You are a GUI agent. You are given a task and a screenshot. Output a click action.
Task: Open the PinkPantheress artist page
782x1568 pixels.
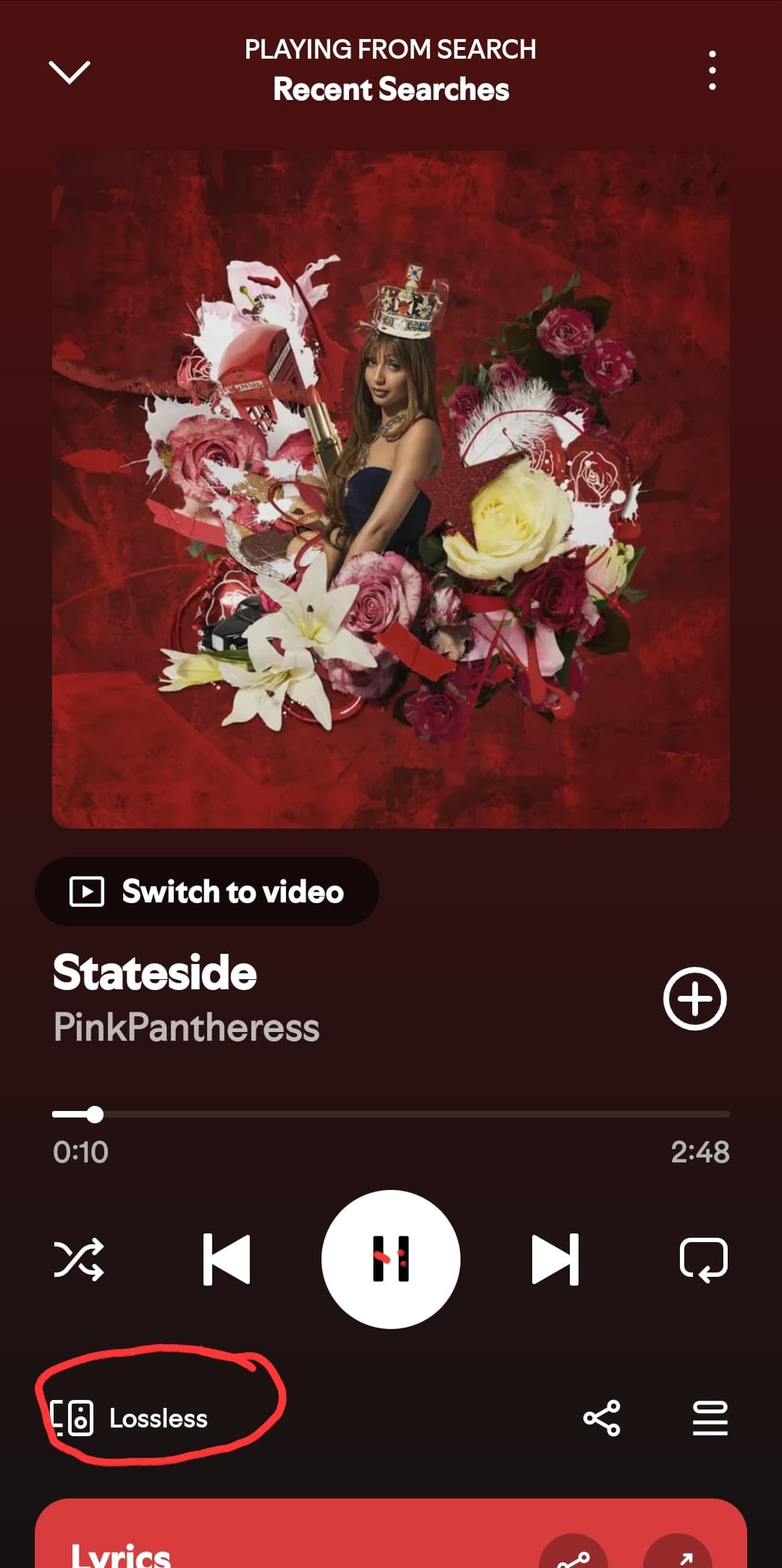pos(186,1027)
